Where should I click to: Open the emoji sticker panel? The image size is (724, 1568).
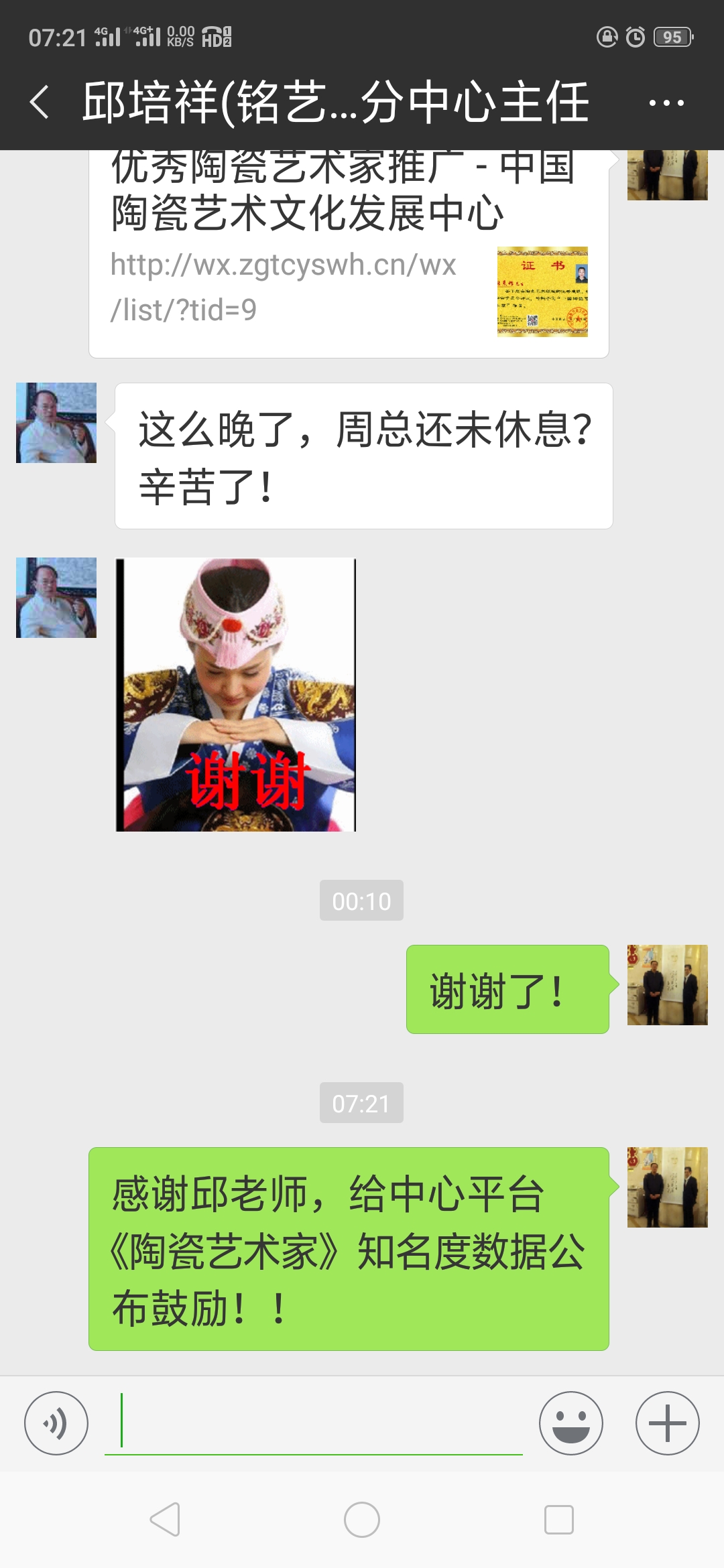(x=570, y=1423)
